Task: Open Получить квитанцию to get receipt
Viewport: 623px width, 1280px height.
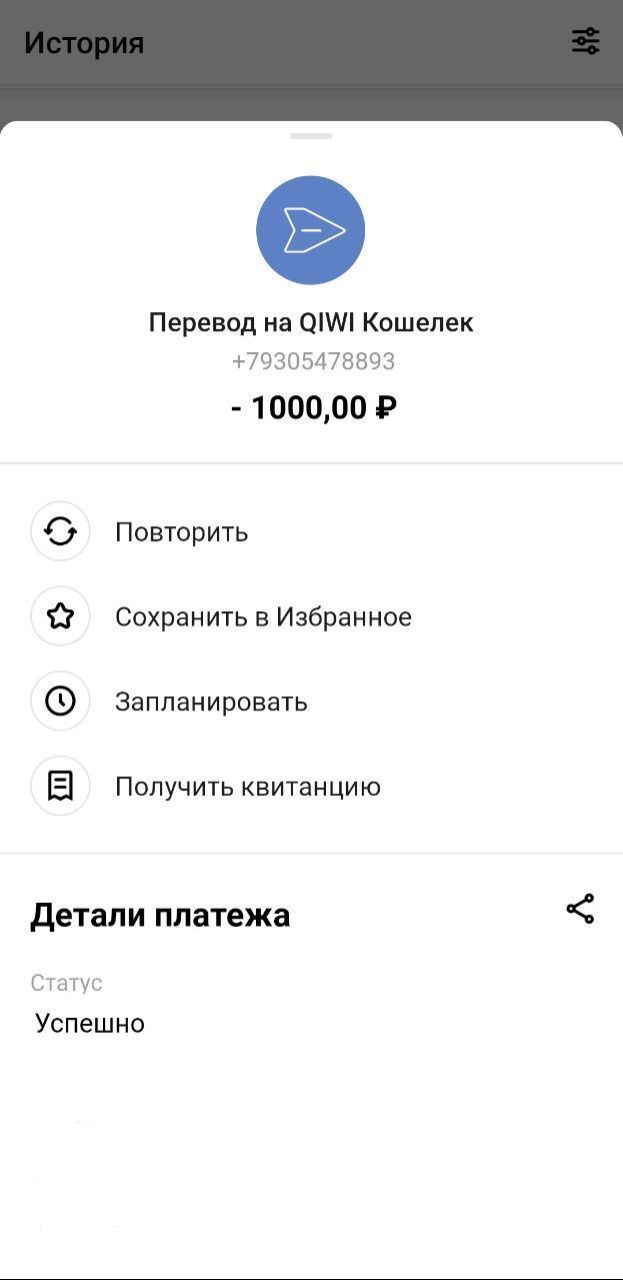Action: [x=311, y=787]
